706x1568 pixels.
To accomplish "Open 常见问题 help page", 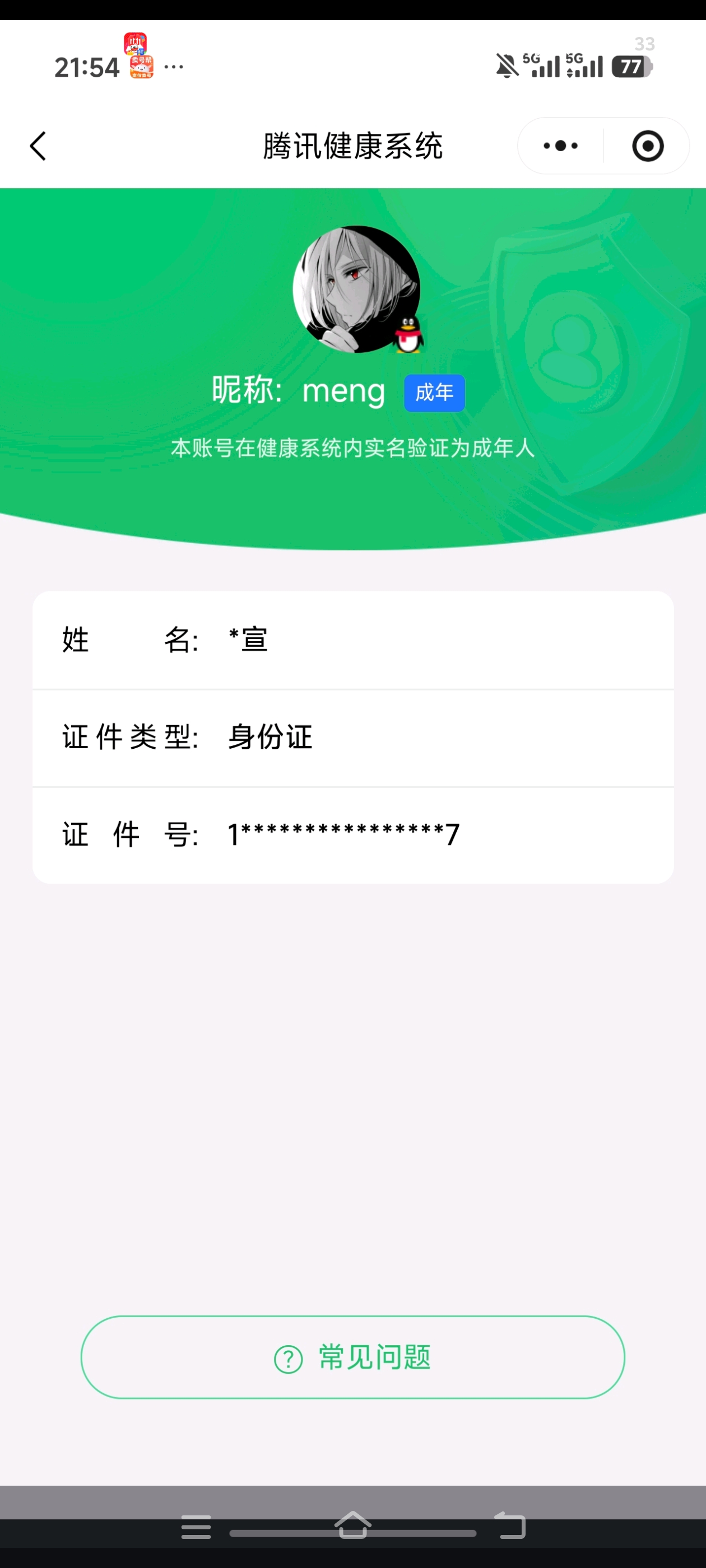I will pos(352,1357).
